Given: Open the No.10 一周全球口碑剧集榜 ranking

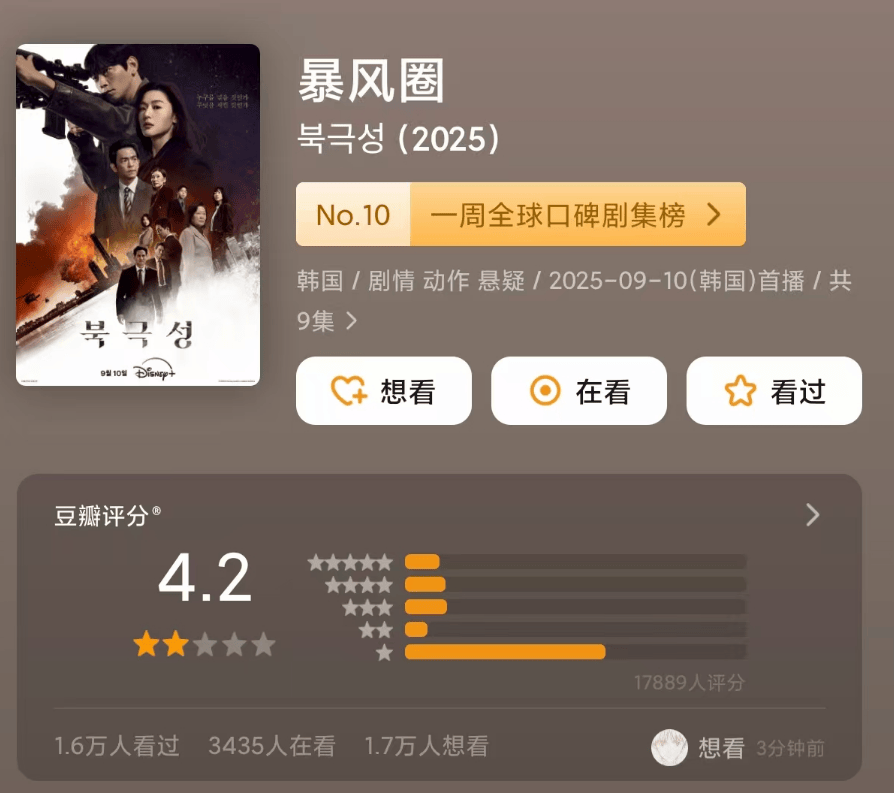Looking at the screenshot, I should [x=520, y=214].
